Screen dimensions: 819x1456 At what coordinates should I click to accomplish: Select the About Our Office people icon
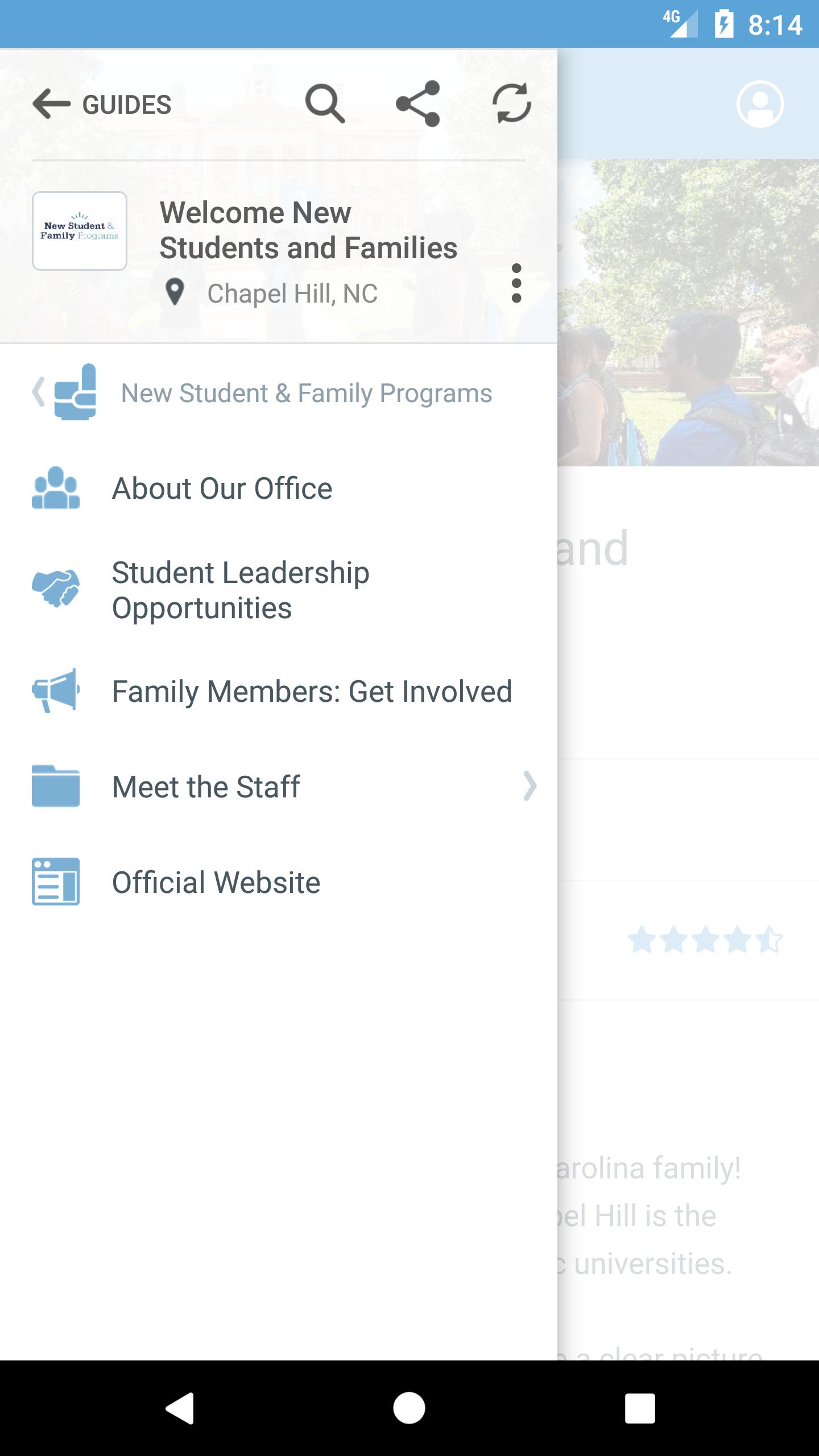pos(55,487)
